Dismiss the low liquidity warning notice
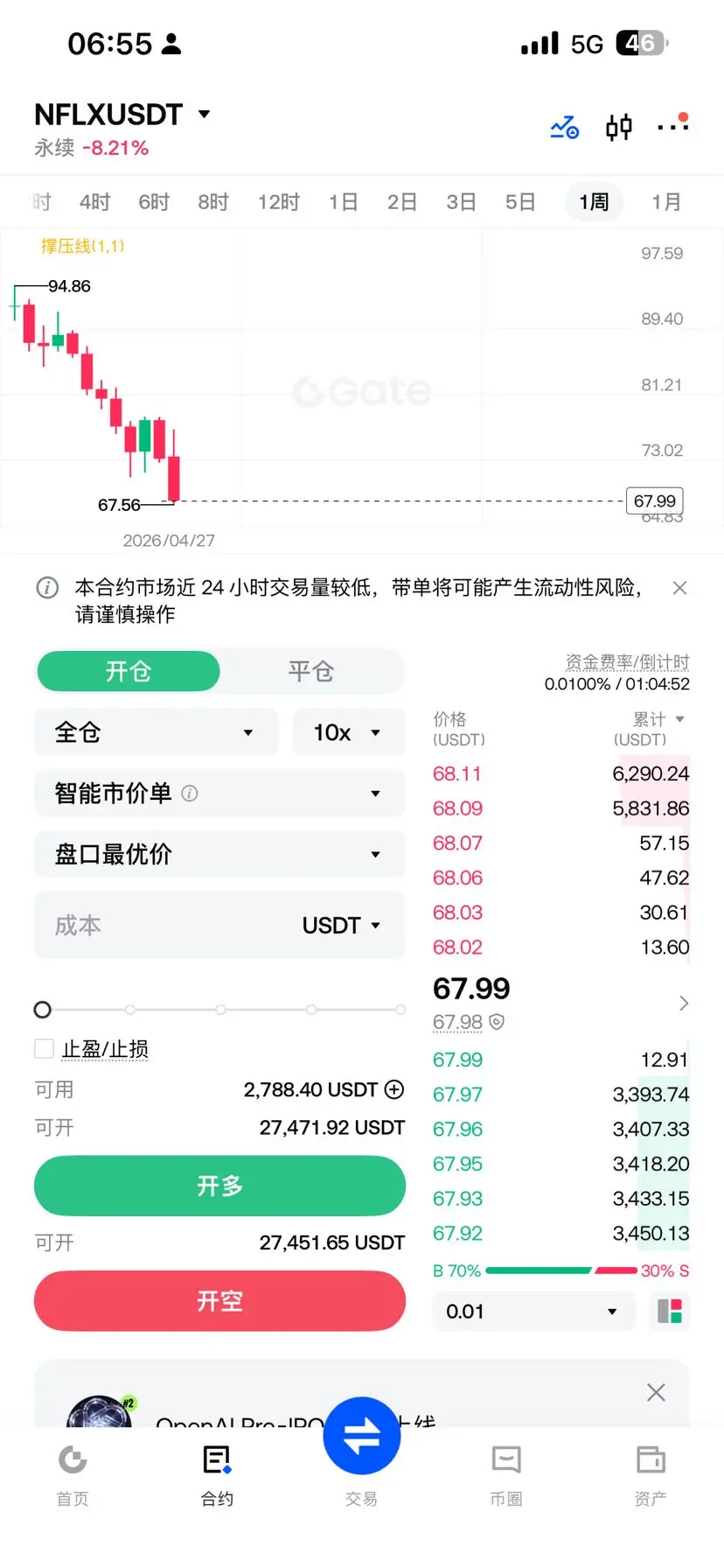Image resolution: width=724 pixels, height=1568 pixels. click(679, 588)
